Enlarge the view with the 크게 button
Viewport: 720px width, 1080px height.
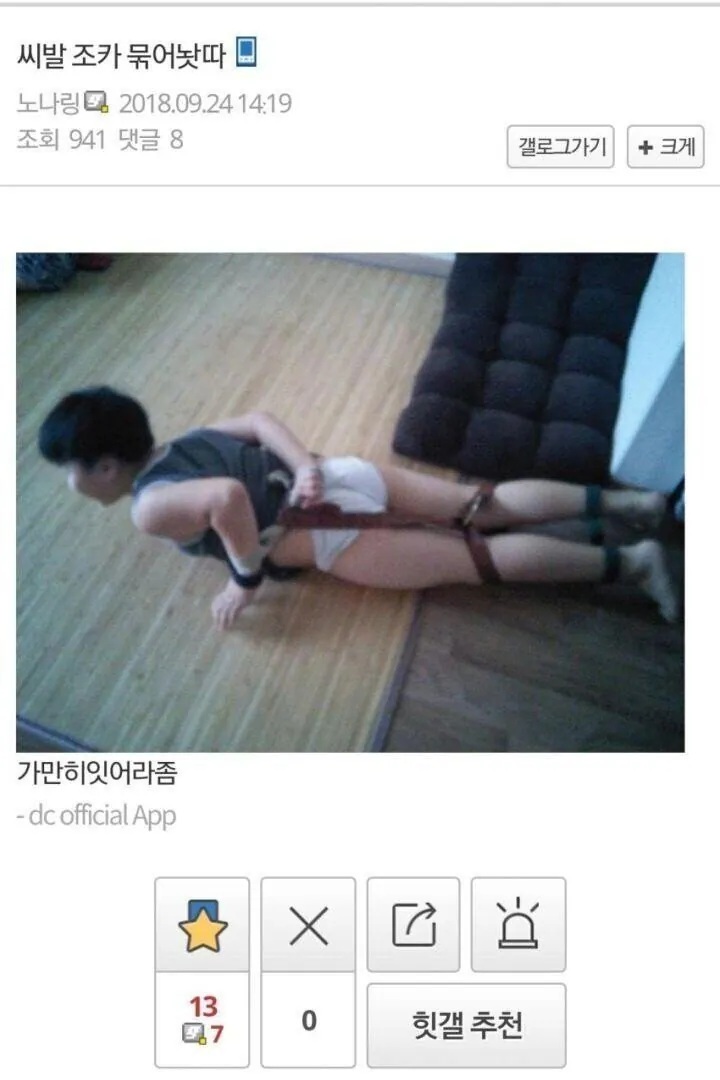pyautogui.click(x=666, y=148)
